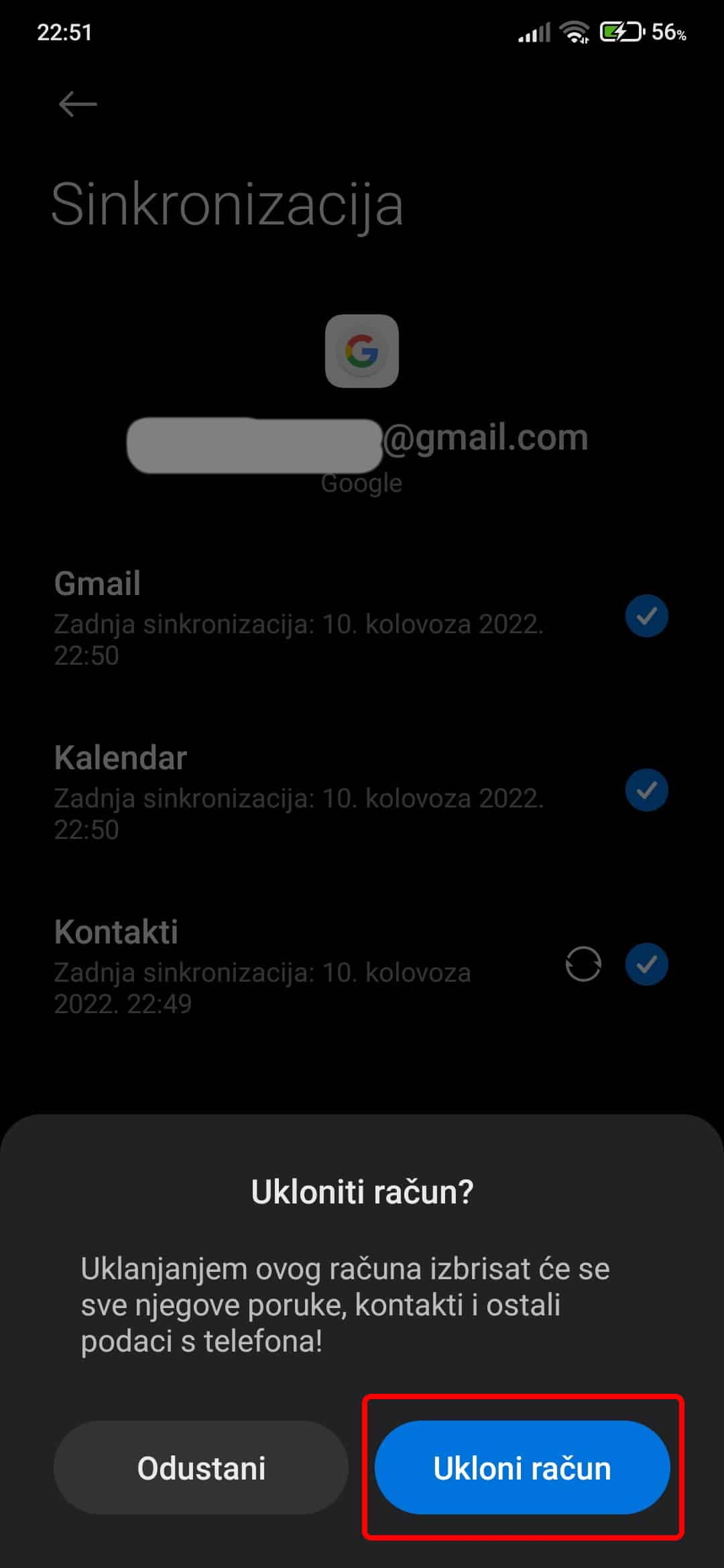Toggle the Kontakti sync checkbox
Viewport: 724px width, 1568px height.
pos(646,964)
